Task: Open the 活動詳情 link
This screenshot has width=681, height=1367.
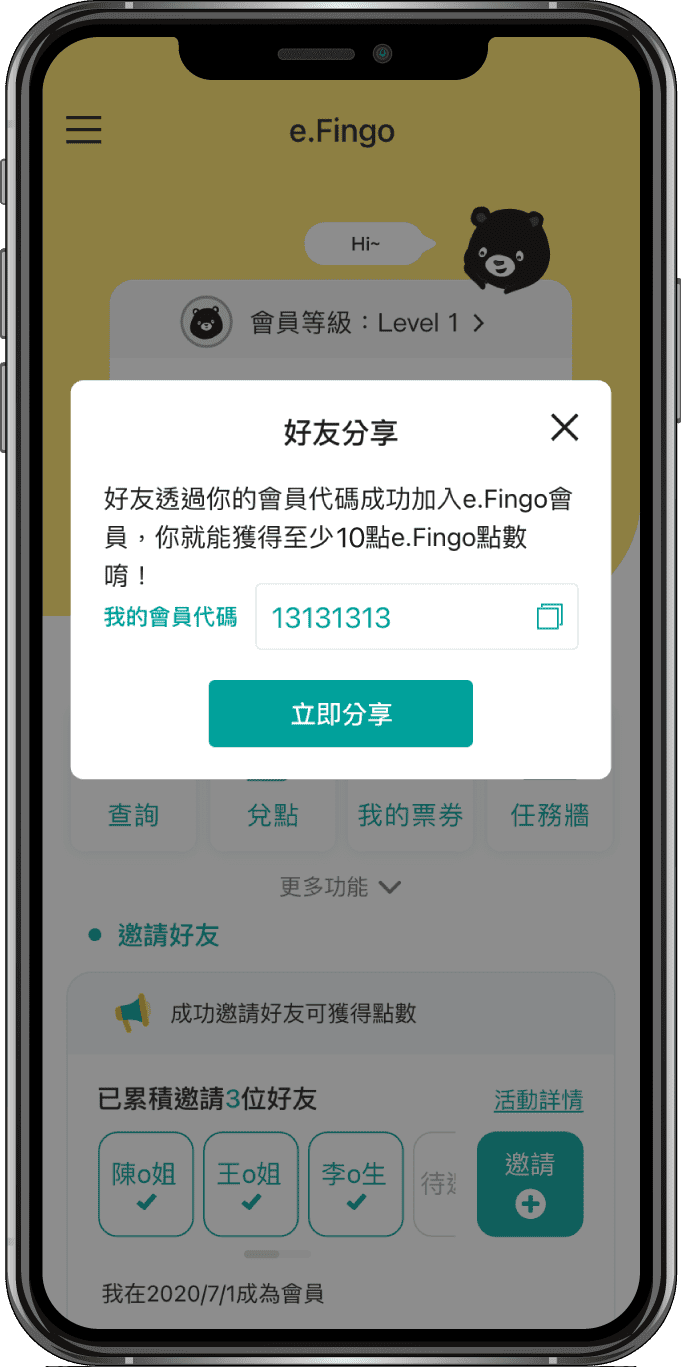Action: pyautogui.click(x=538, y=1101)
